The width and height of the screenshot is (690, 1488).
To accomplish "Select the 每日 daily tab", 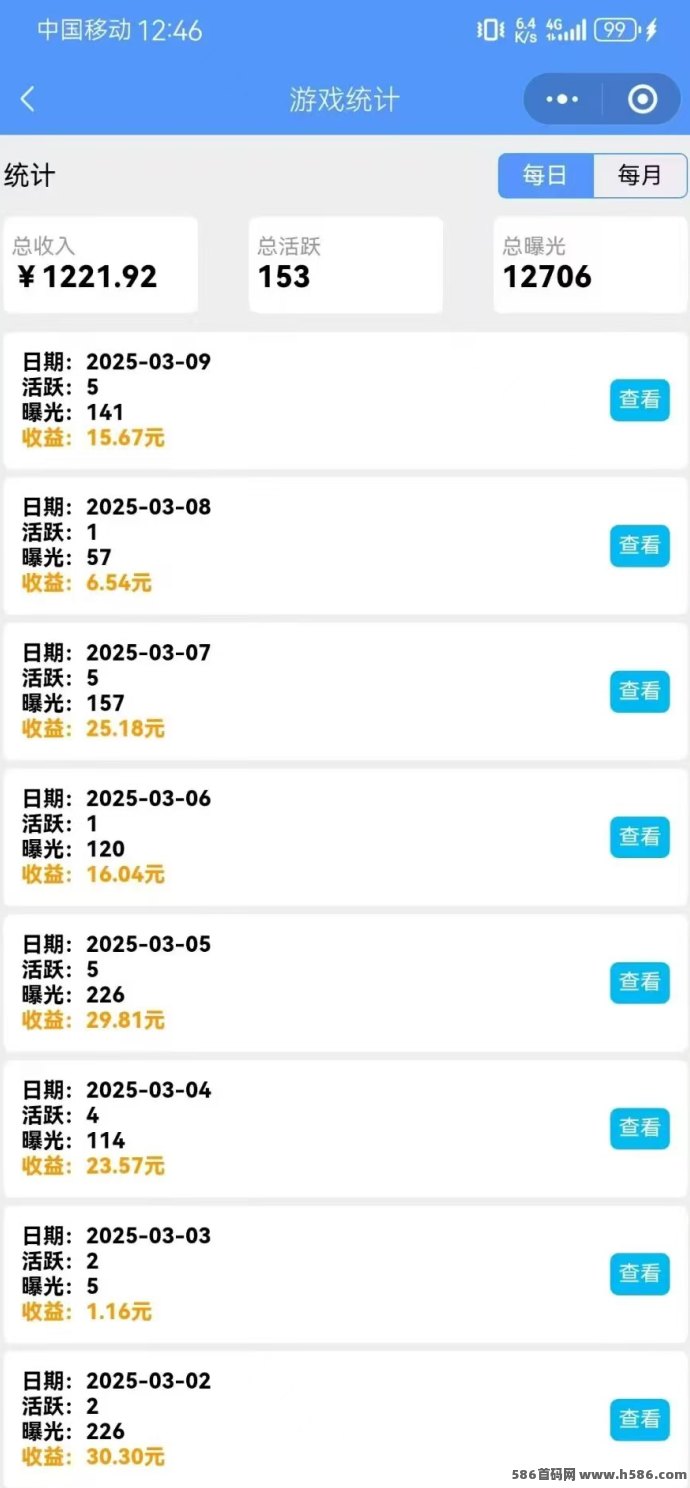I will click(x=546, y=176).
